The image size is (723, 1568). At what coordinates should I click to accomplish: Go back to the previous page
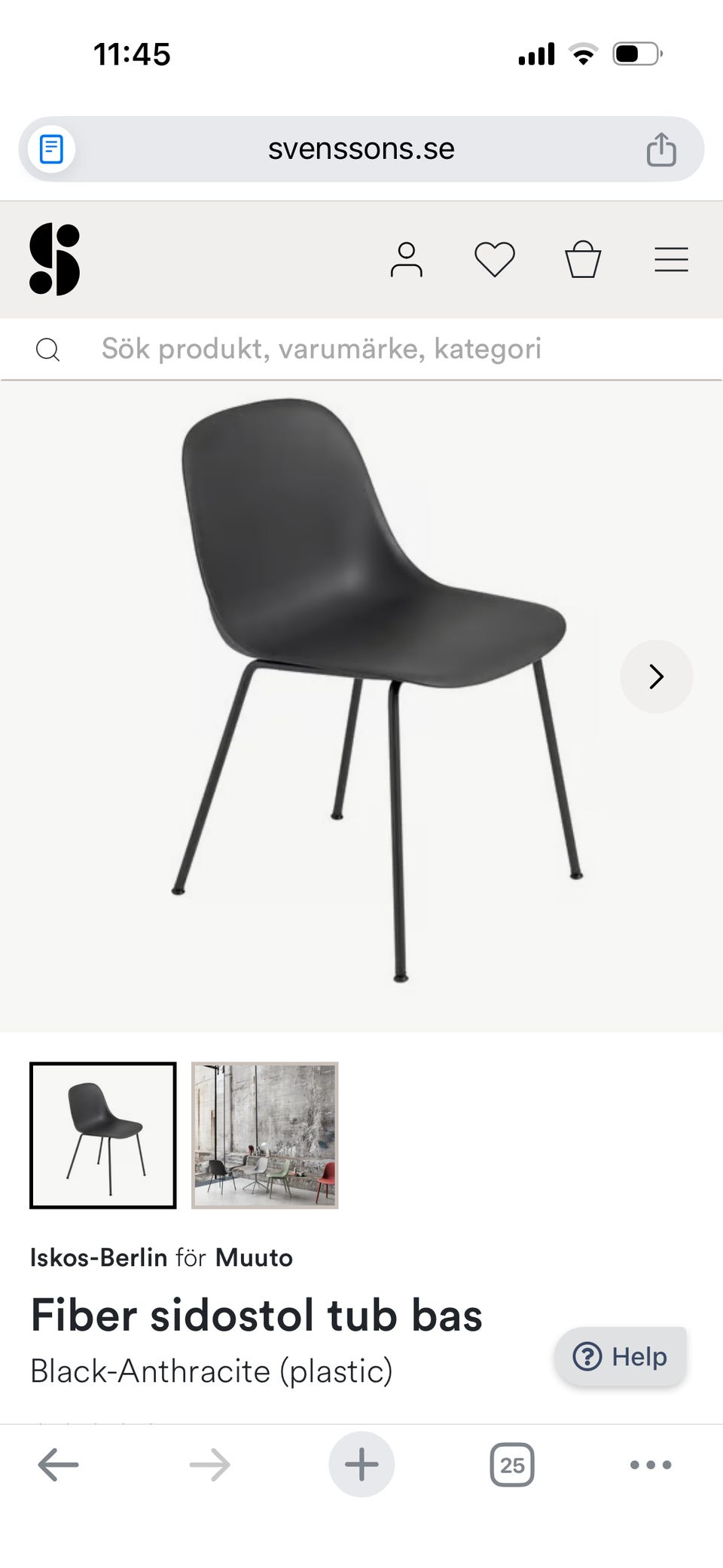[x=58, y=1465]
